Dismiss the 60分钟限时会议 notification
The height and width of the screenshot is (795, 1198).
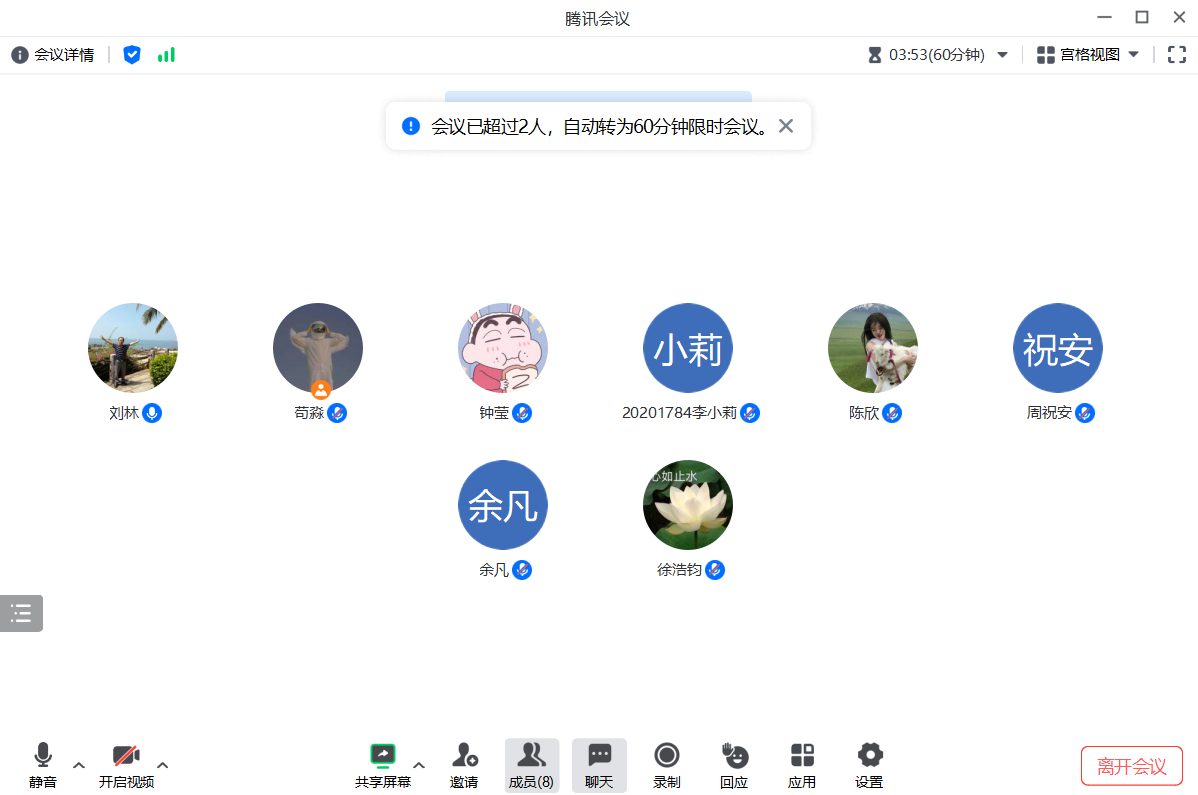point(786,126)
